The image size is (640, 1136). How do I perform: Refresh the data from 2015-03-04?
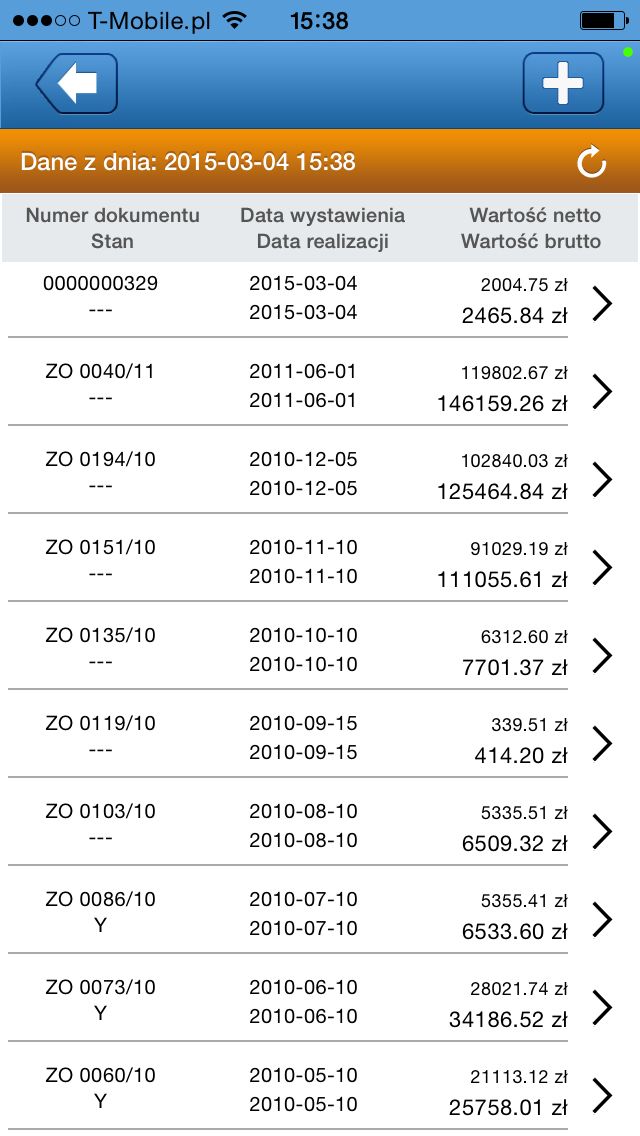click(591, 162)
